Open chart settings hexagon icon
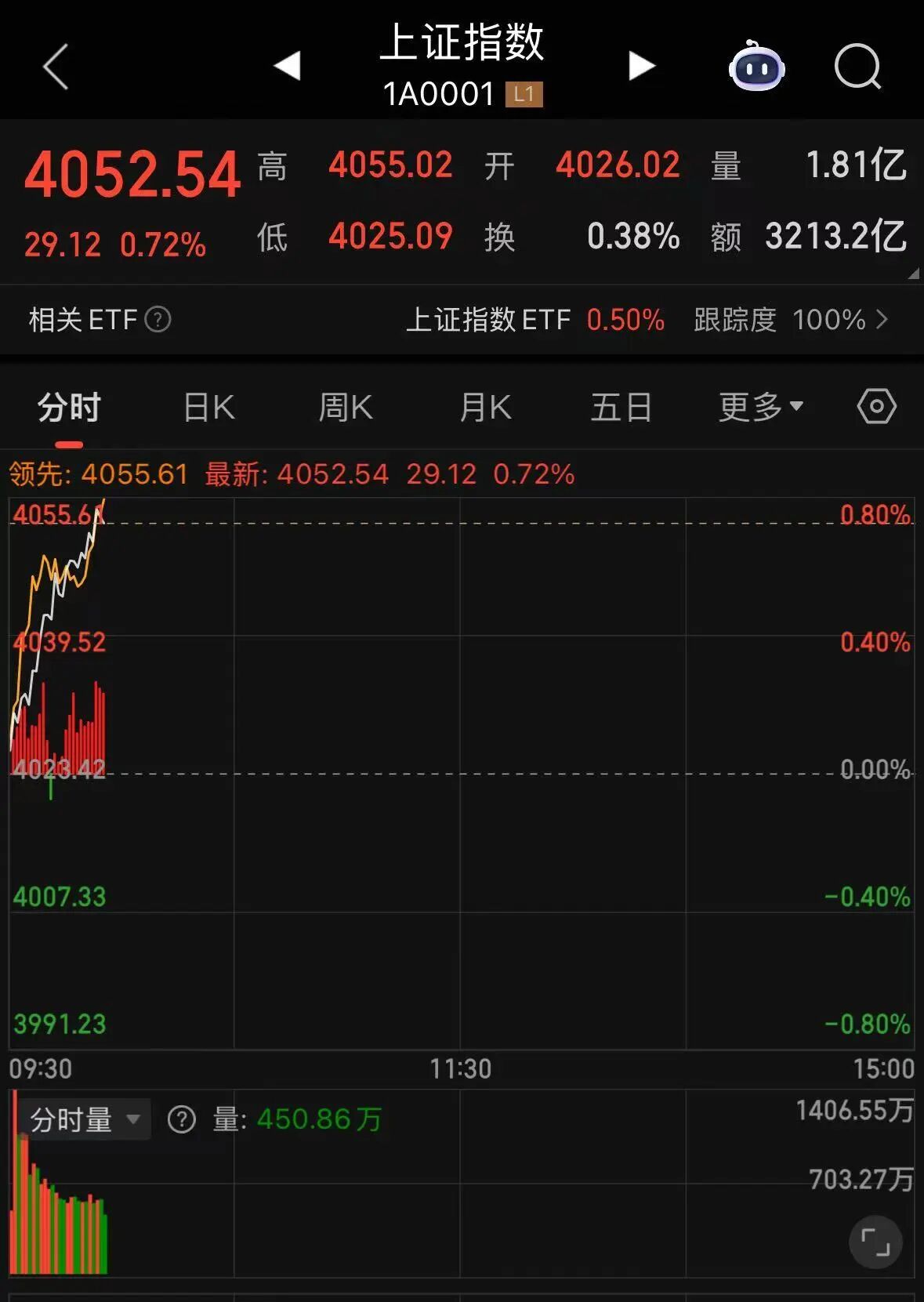The height and width of the screenshot is (1302, 924). click(876, 406)
